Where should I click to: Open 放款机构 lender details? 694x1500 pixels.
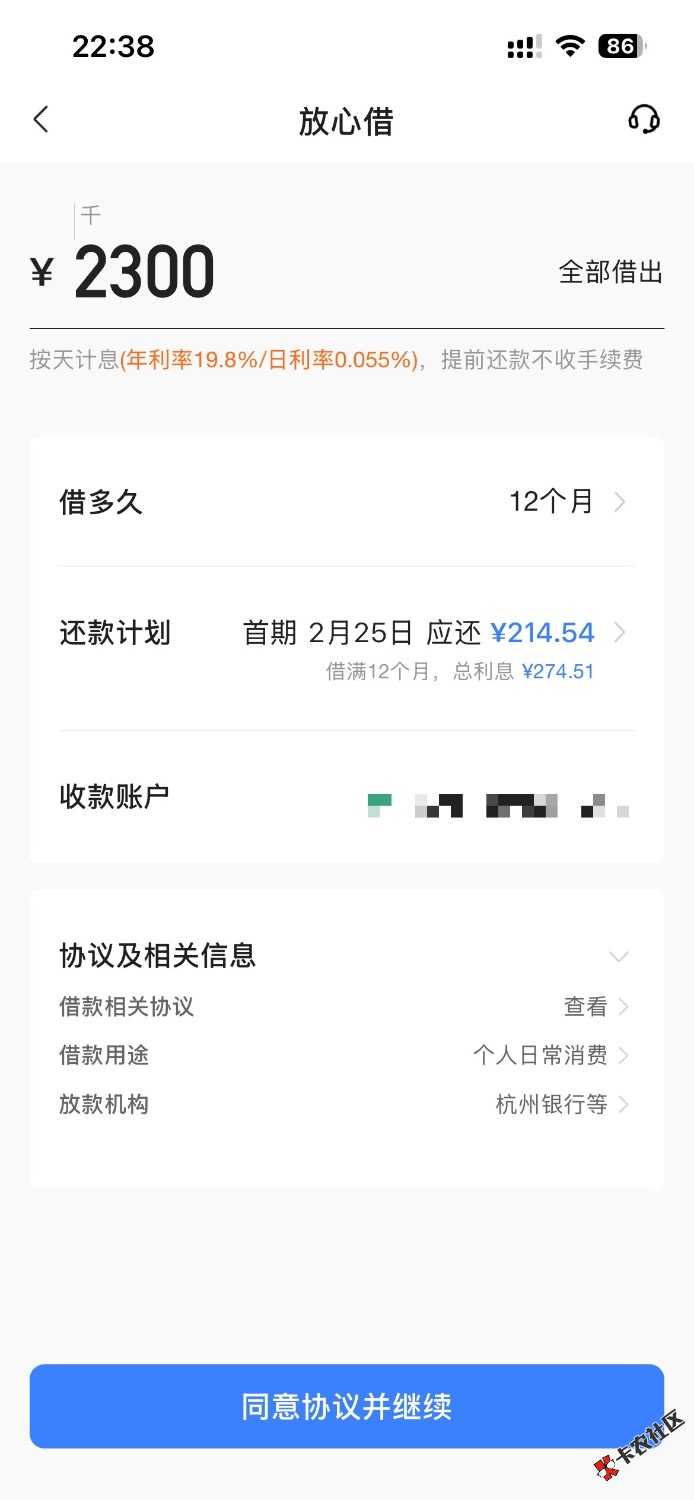(561, 1104)
